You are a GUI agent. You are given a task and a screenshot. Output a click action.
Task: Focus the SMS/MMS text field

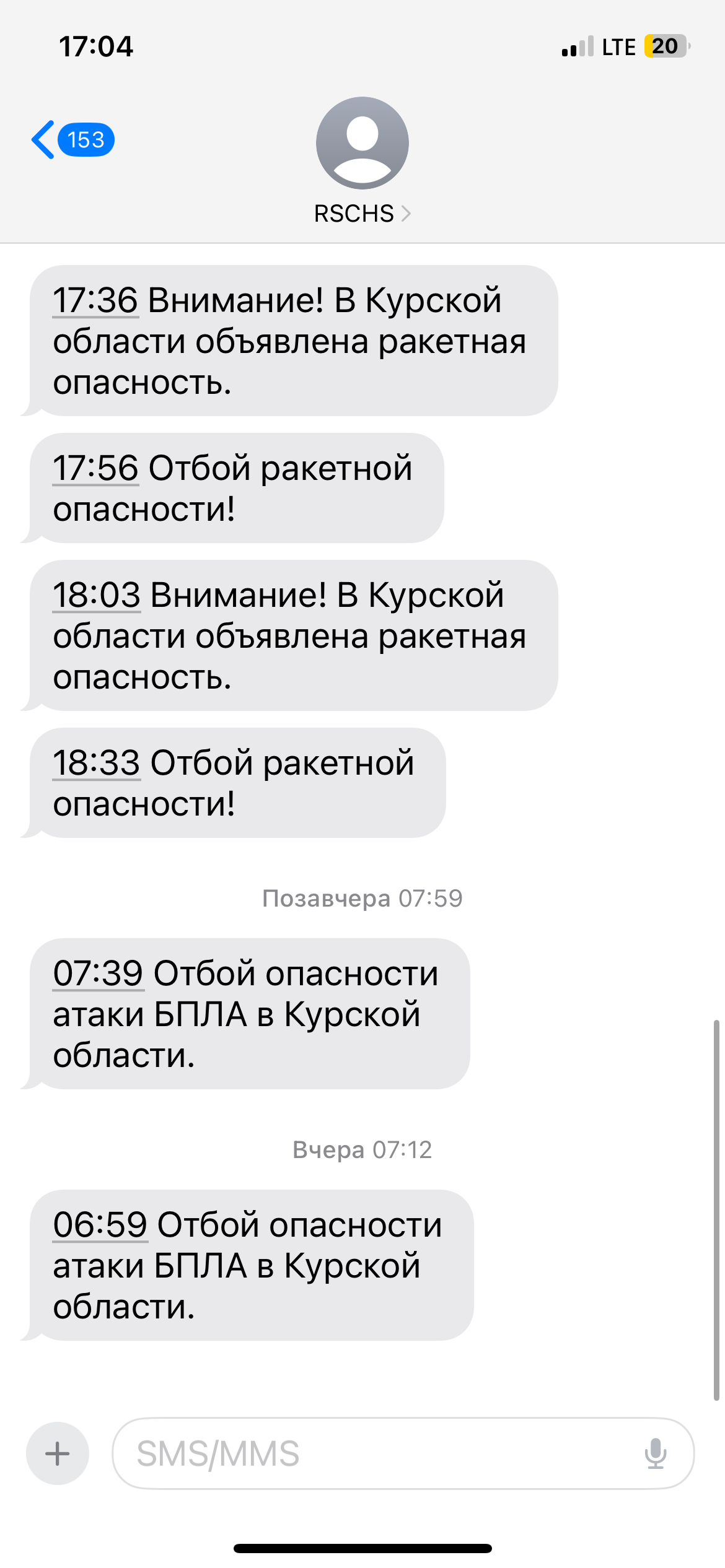(x=372, y=1453)
